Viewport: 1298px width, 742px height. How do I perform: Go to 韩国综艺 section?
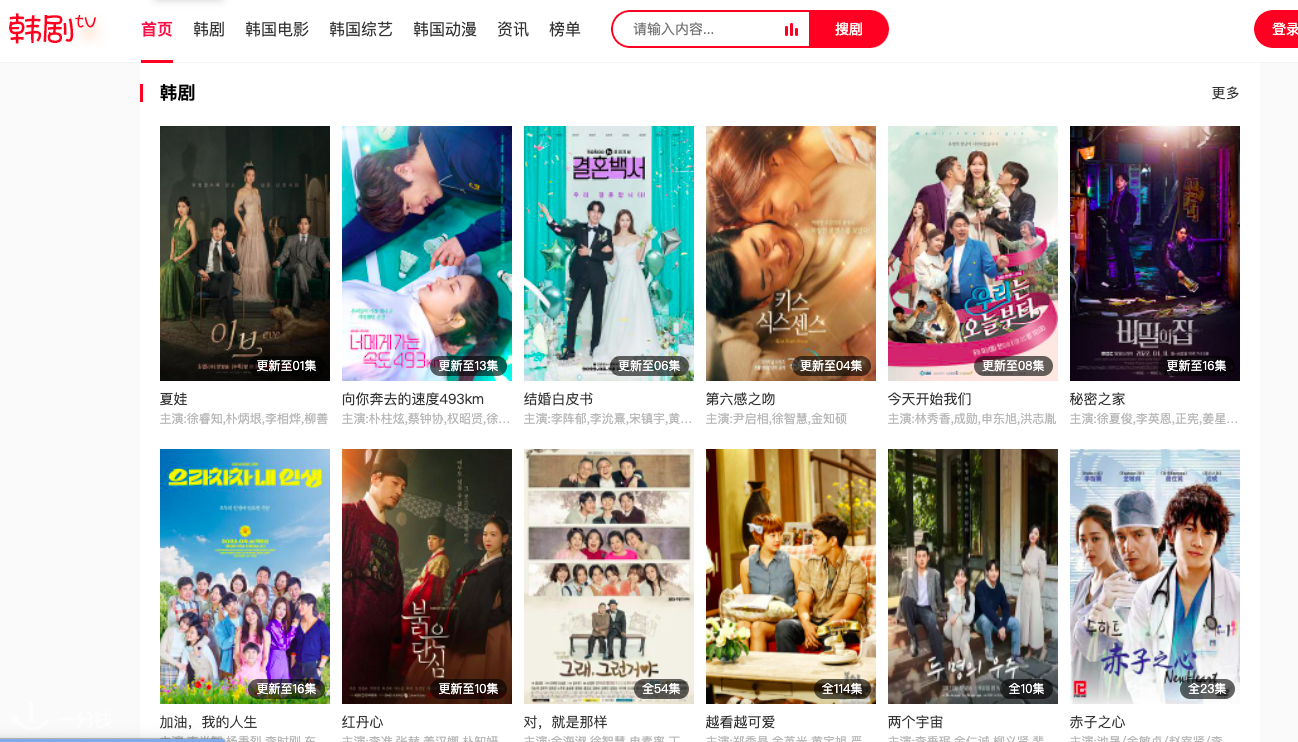(361, 29)
